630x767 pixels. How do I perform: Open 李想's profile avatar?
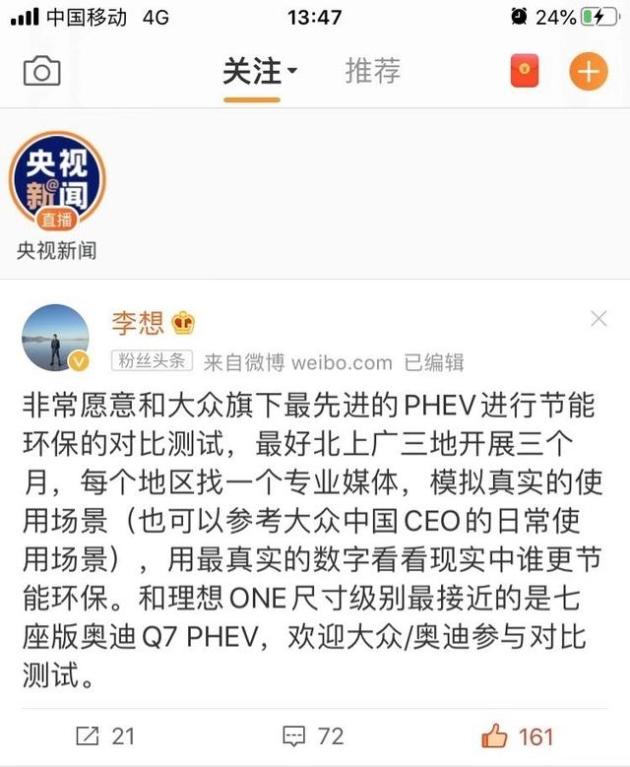(x=55, y=338)
